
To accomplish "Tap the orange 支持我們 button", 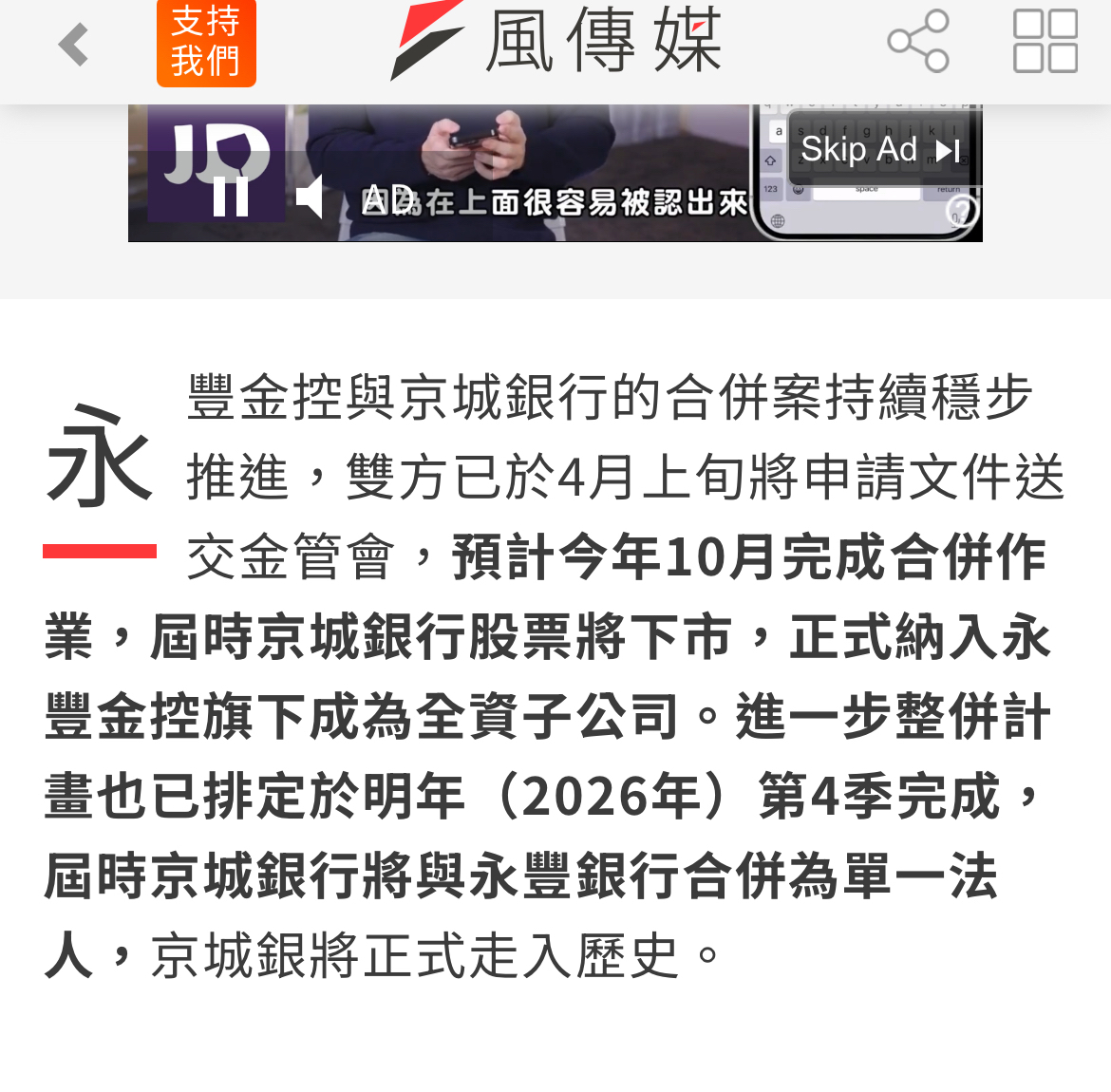I will point(206,43).
